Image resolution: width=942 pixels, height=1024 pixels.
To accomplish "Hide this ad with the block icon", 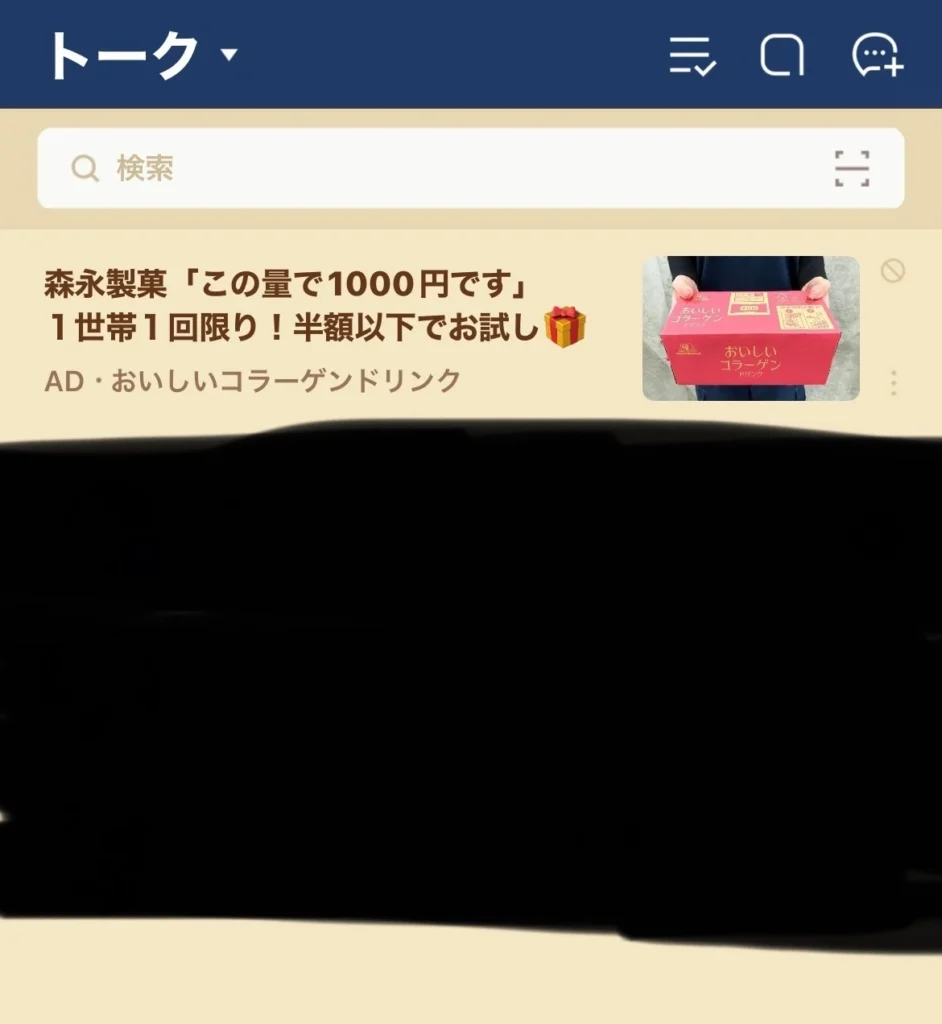I will pyautogui.click(x=892, y=270).
